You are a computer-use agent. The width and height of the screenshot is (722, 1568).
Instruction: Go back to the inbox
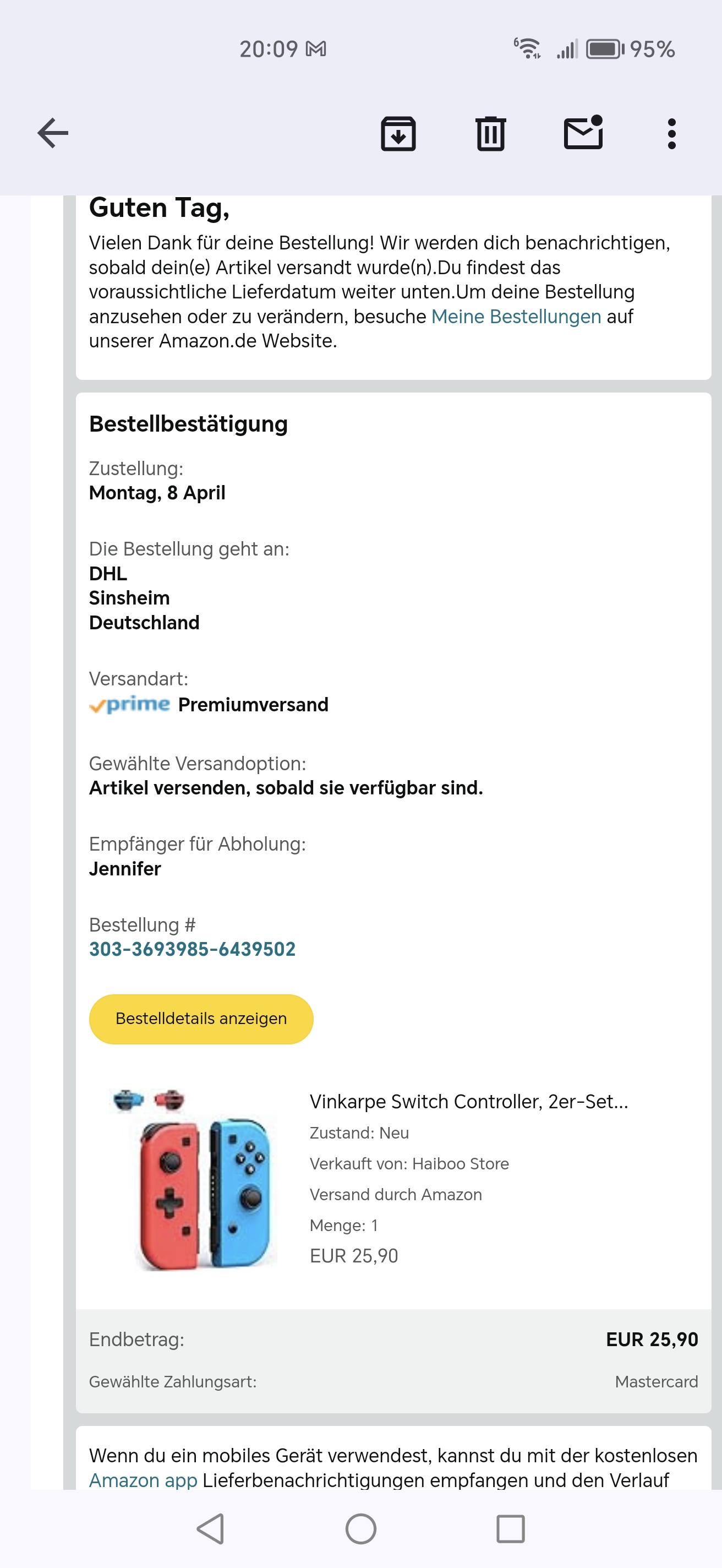(53, 133)
